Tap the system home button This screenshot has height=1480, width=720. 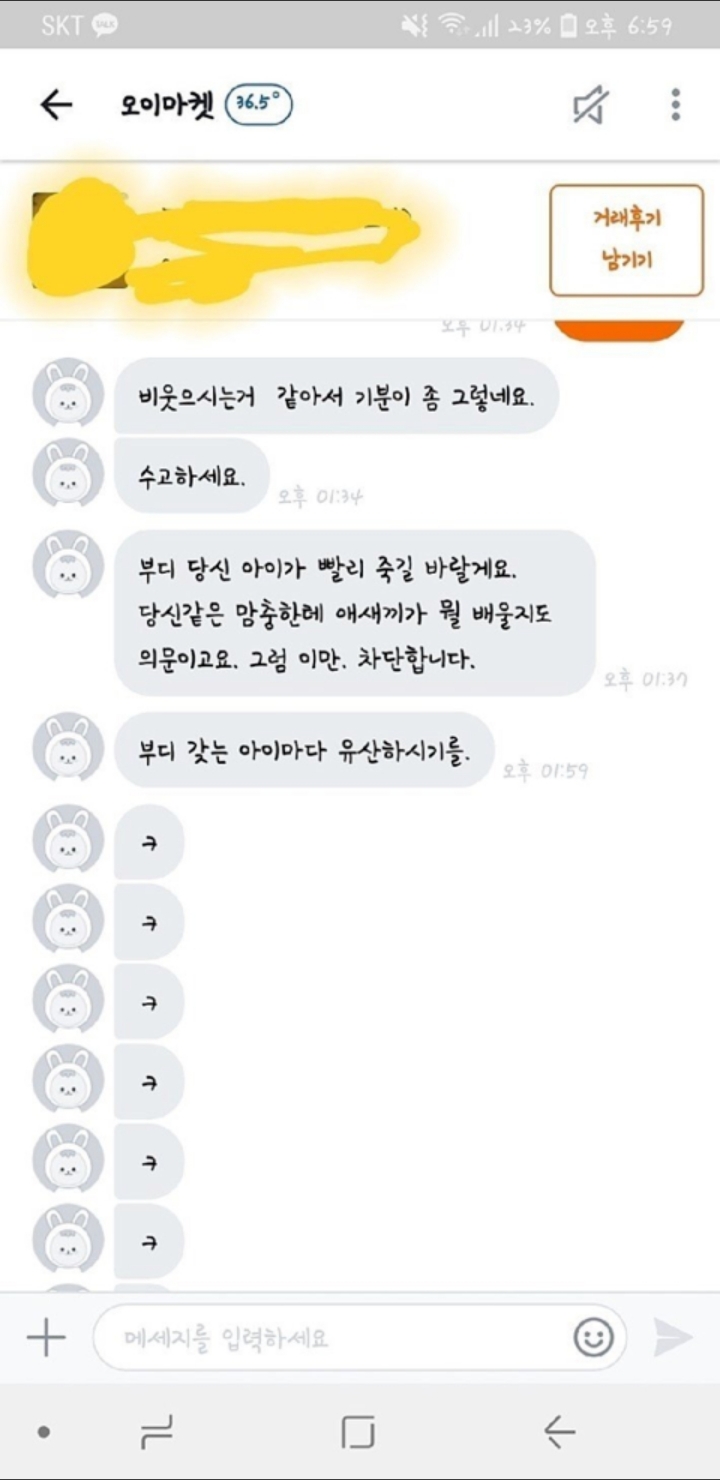(x=358, y=1432)
